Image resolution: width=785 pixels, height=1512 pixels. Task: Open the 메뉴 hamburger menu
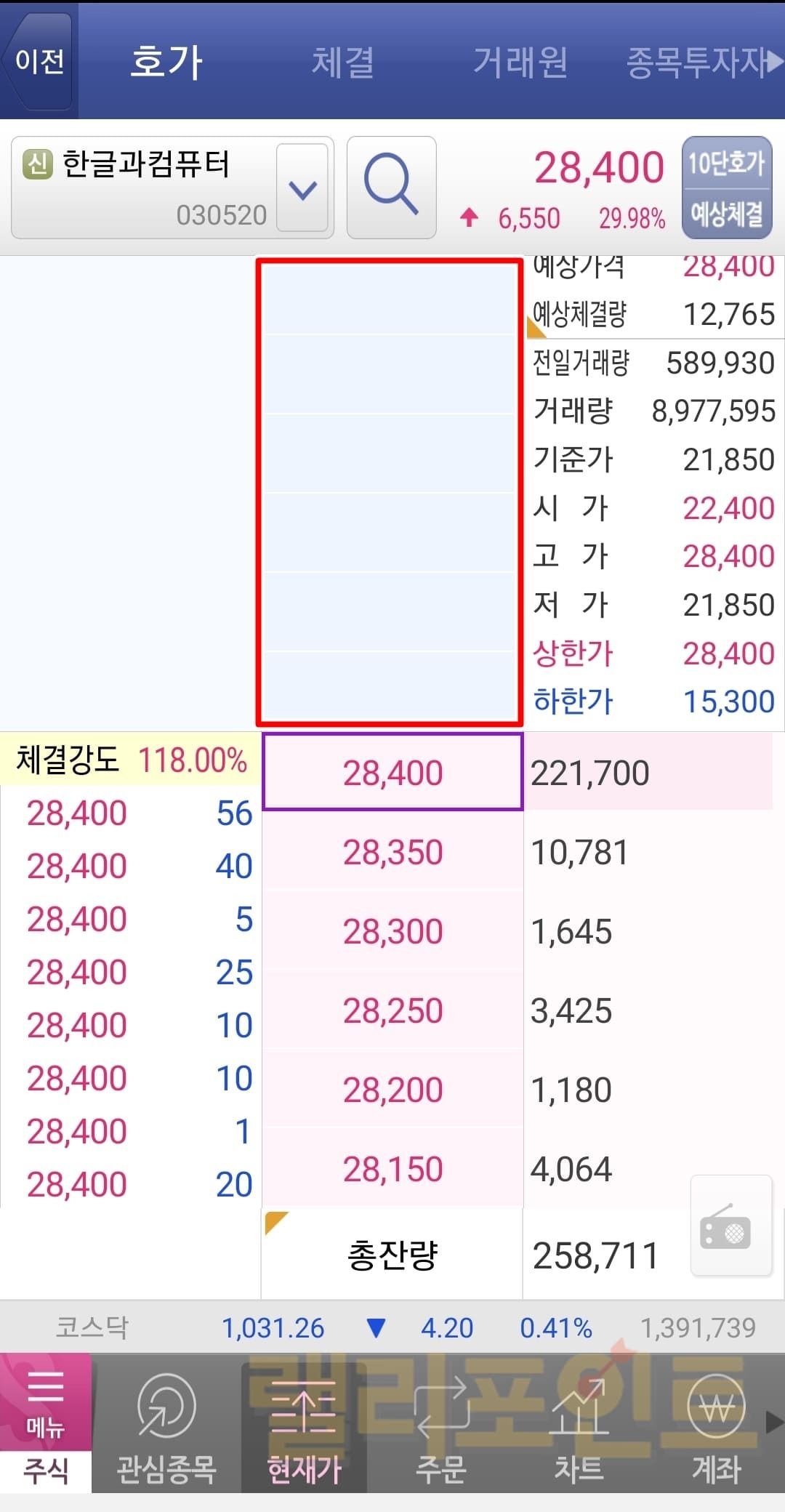pos(45,1403)
